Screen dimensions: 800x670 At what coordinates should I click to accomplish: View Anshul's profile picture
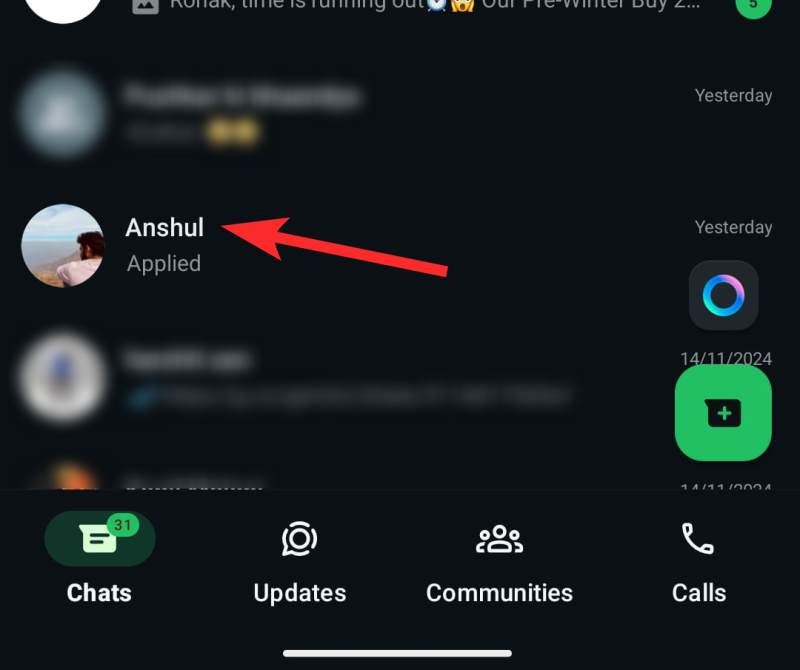[62, 245]
